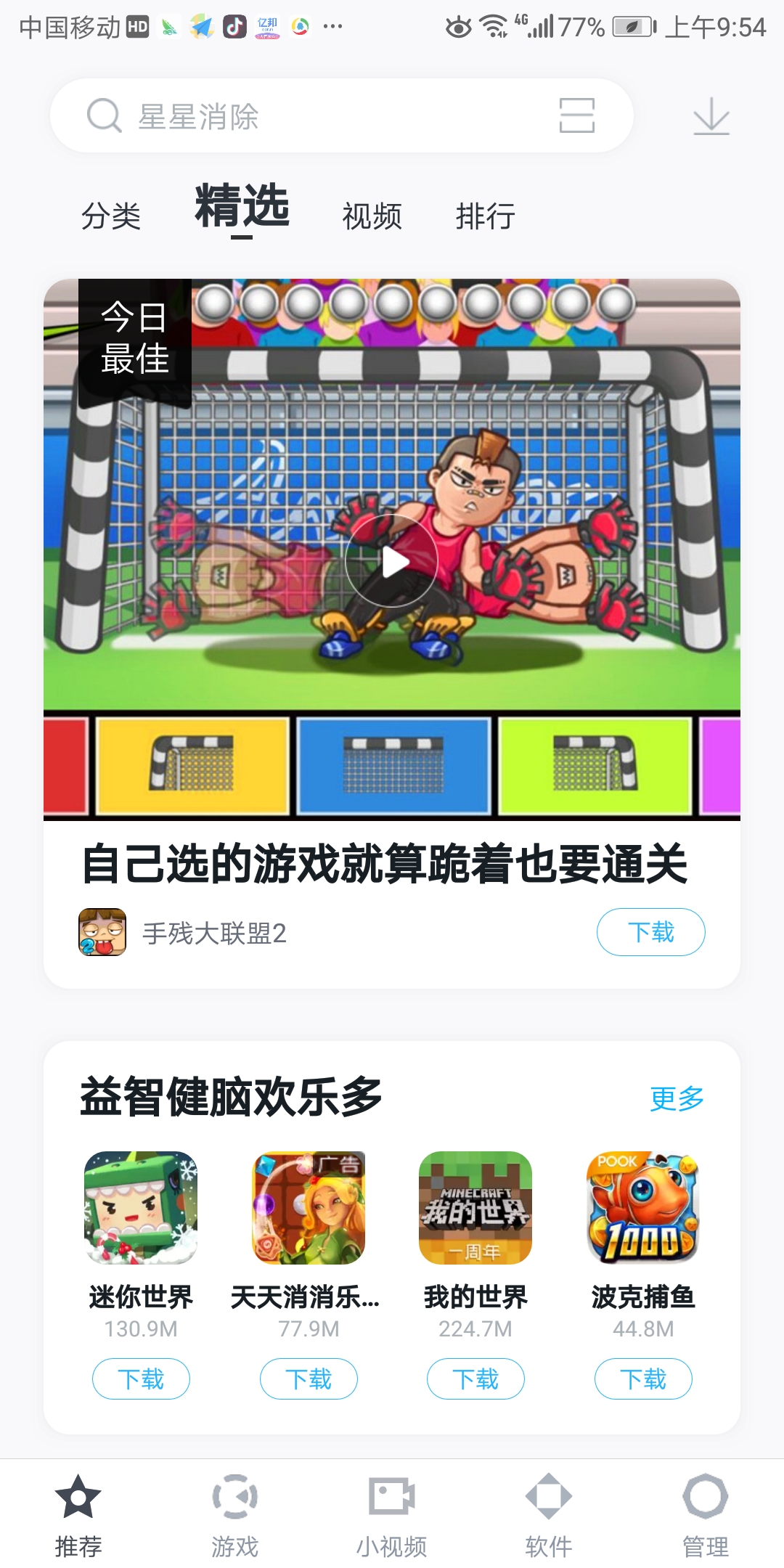Open the 迷你世界 app icon
Image resolution: width=784 pixels, height=1568 pixels.
coord(141,1208)
